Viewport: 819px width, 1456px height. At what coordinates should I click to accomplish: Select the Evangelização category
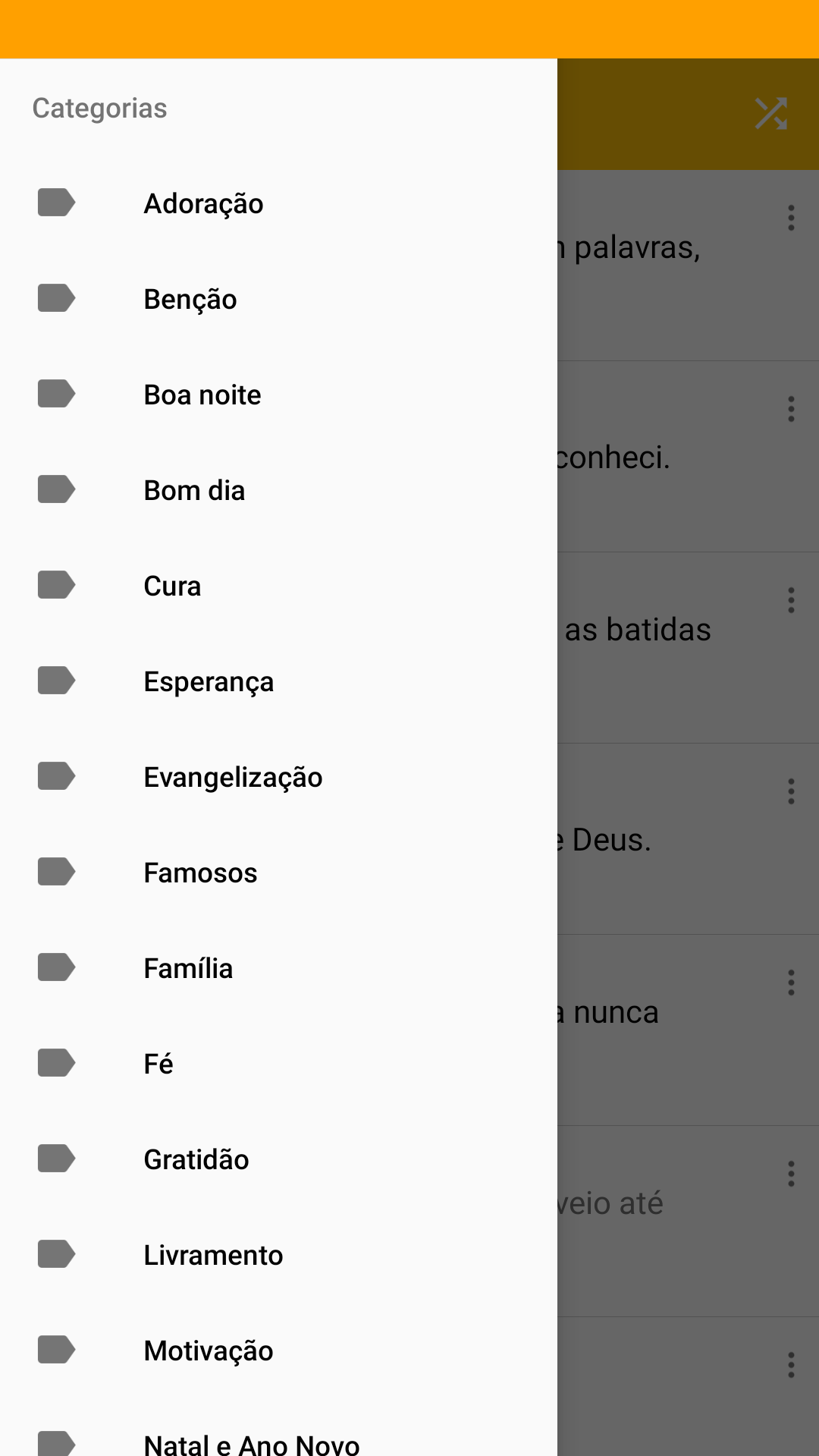(233, 776)
